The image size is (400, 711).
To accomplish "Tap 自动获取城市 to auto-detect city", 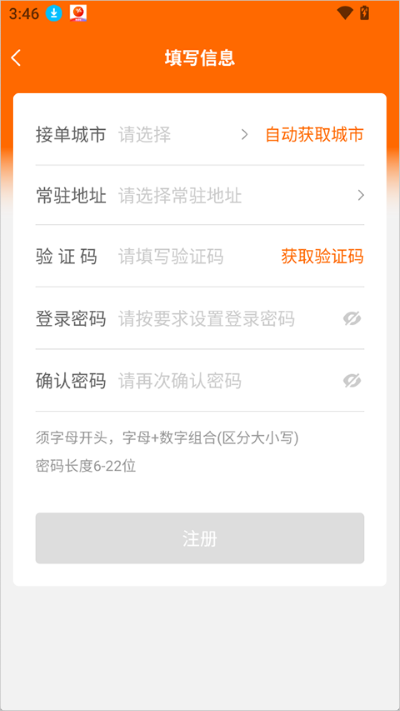I will 314,135.
